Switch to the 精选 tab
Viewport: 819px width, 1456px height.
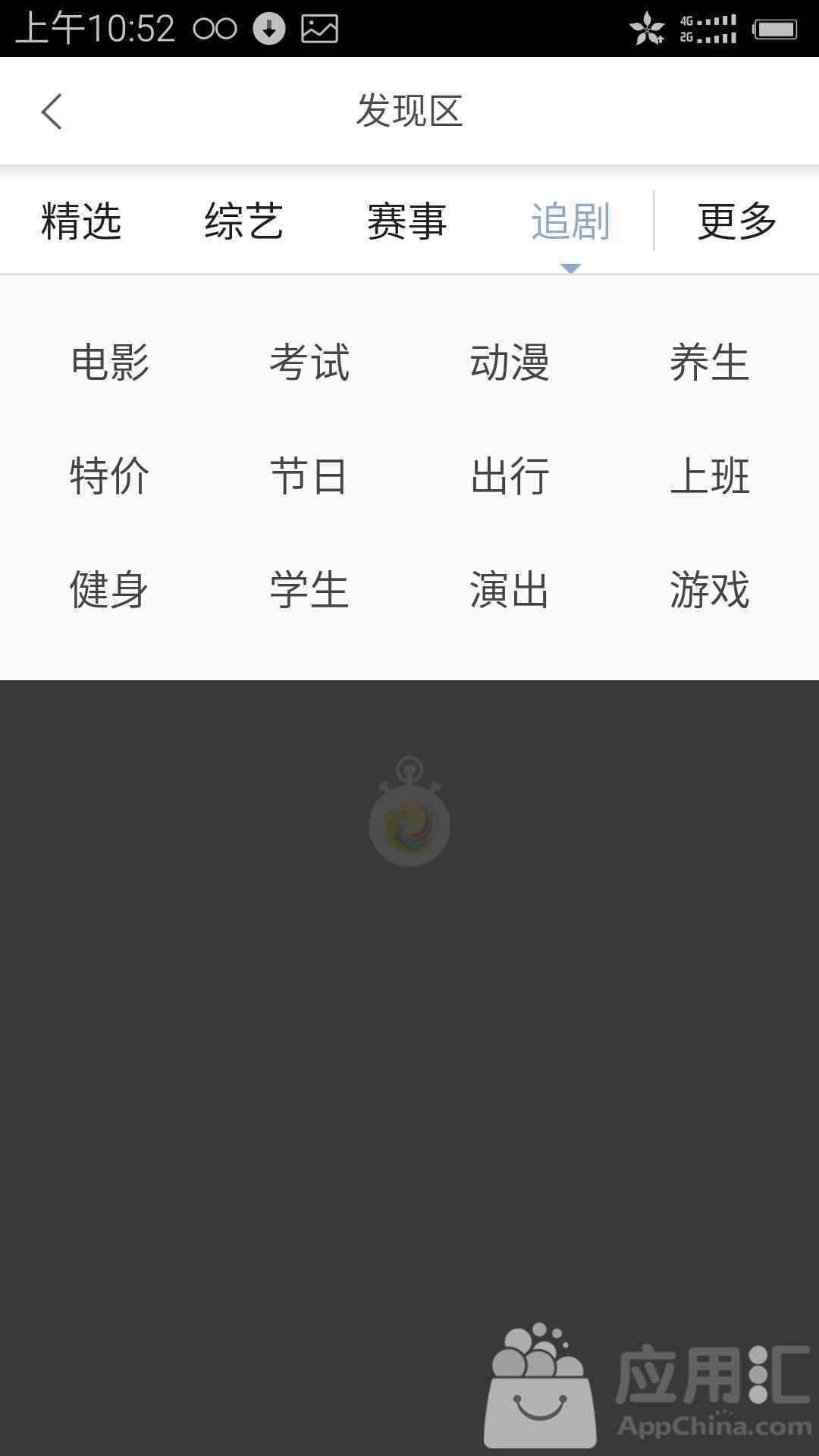(x=81, y=221)
